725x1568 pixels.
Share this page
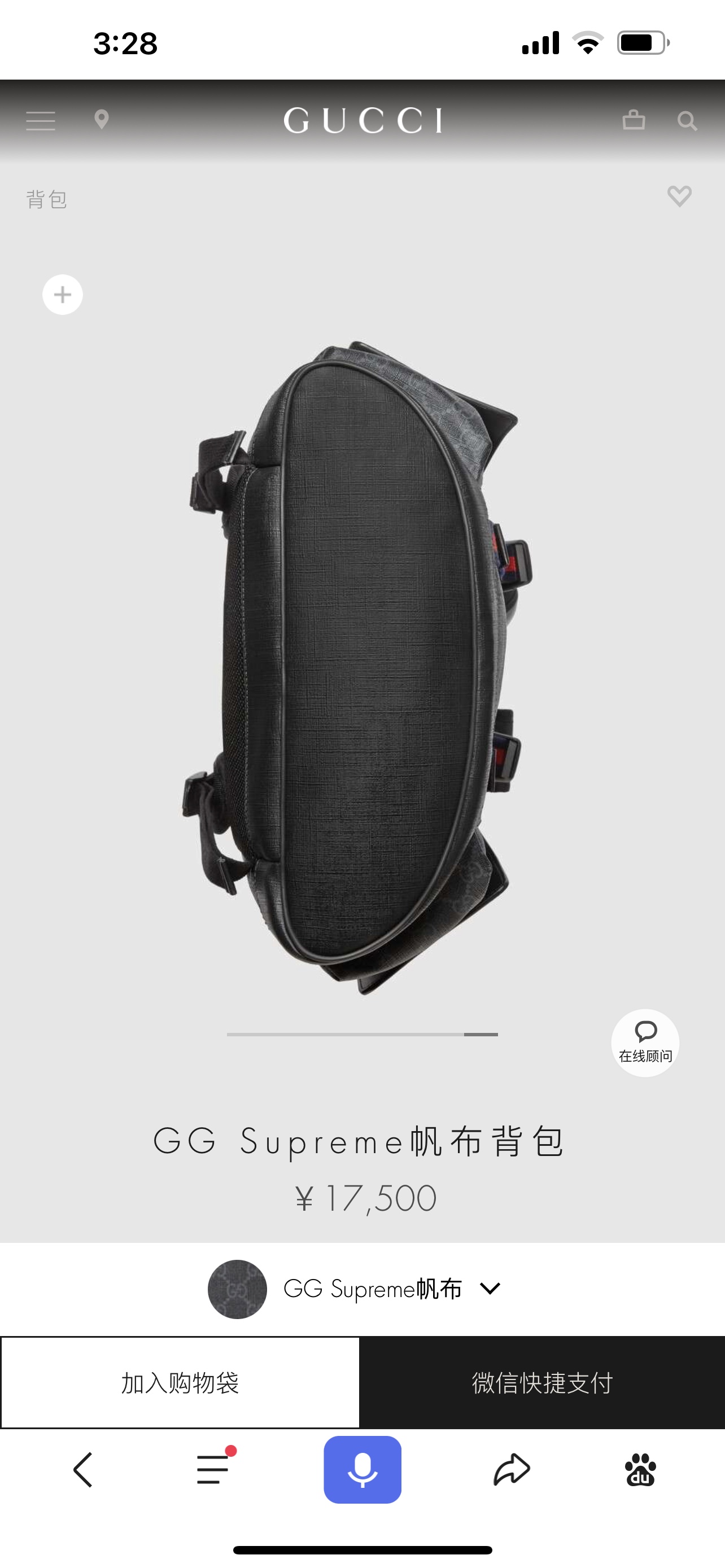coord(512,1469)
